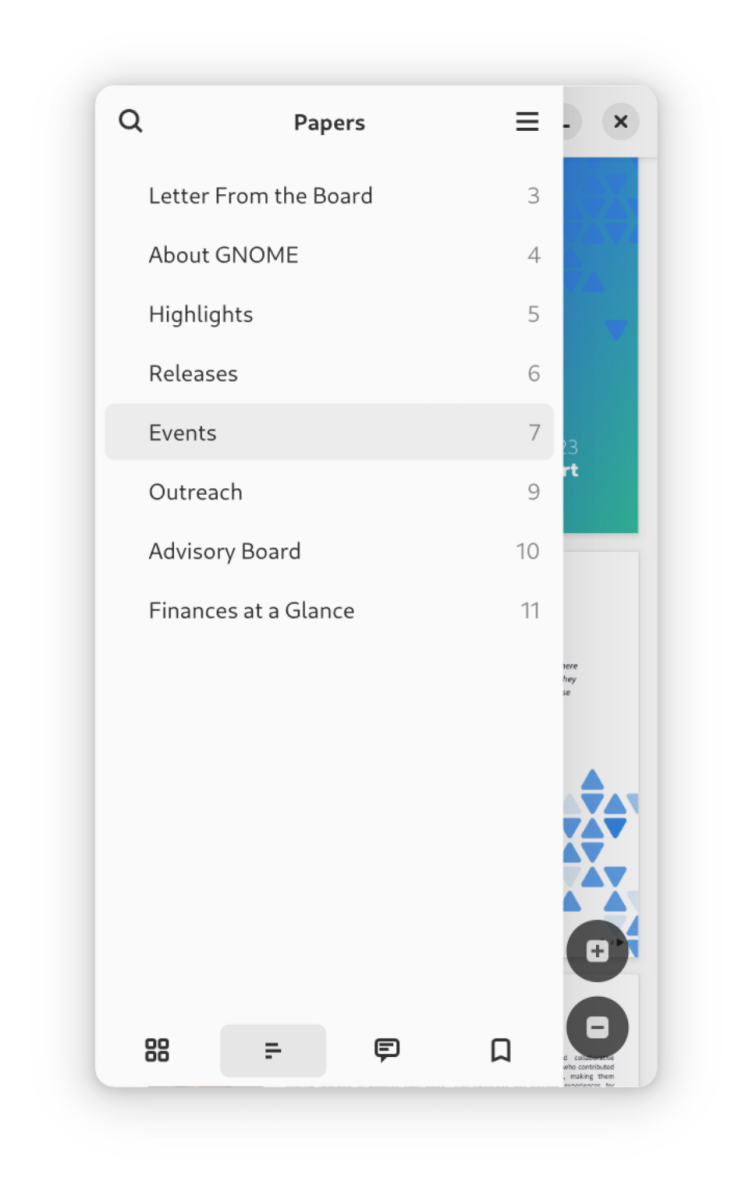Open the hamburger main menu
Screen dimensions: 752x1191
(x=527, y=122)
